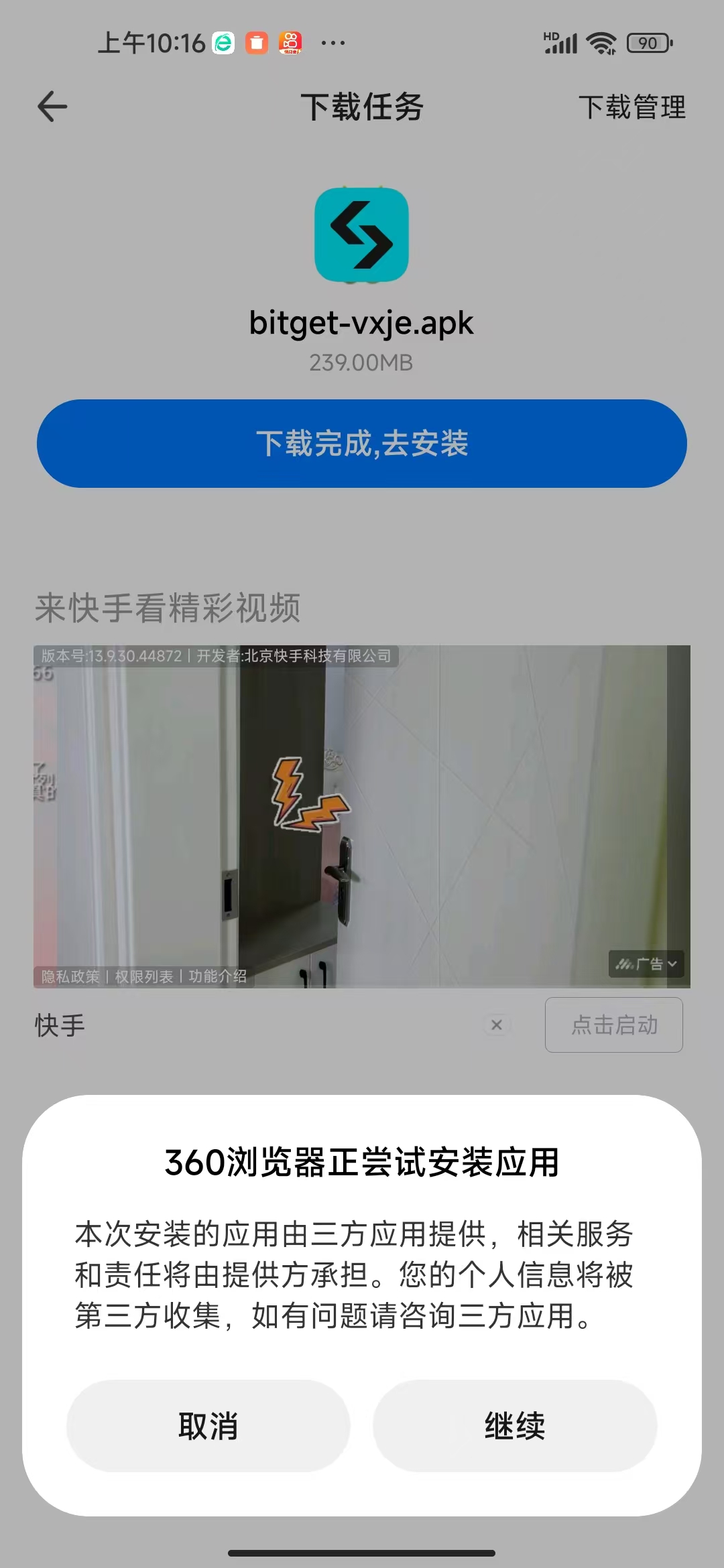724x1568 pixels.
Task: Open the 隐私政策 link on the ad
Action: coord(70,976)
